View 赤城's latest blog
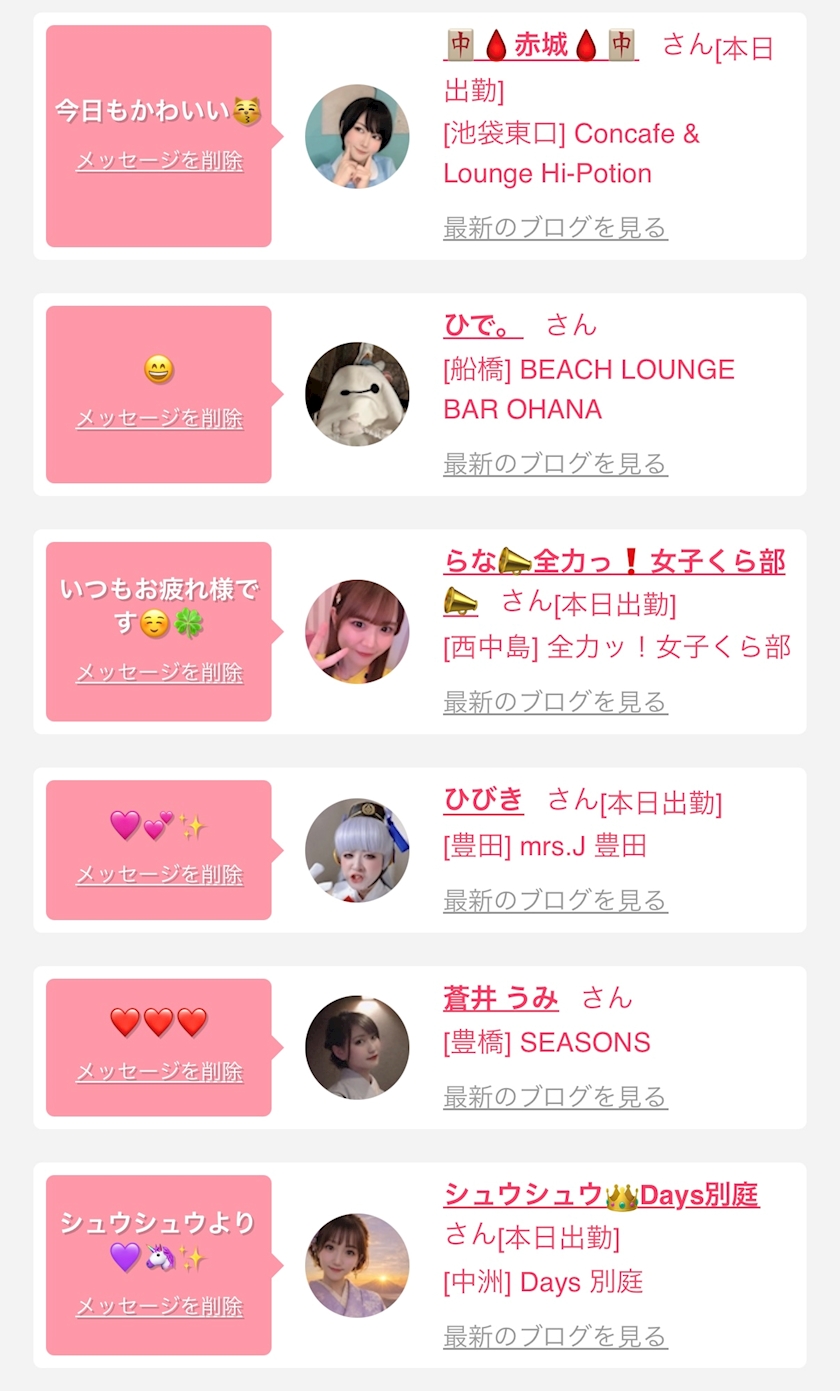Viewport: 840px width, 1391px height. click(555, 228)
